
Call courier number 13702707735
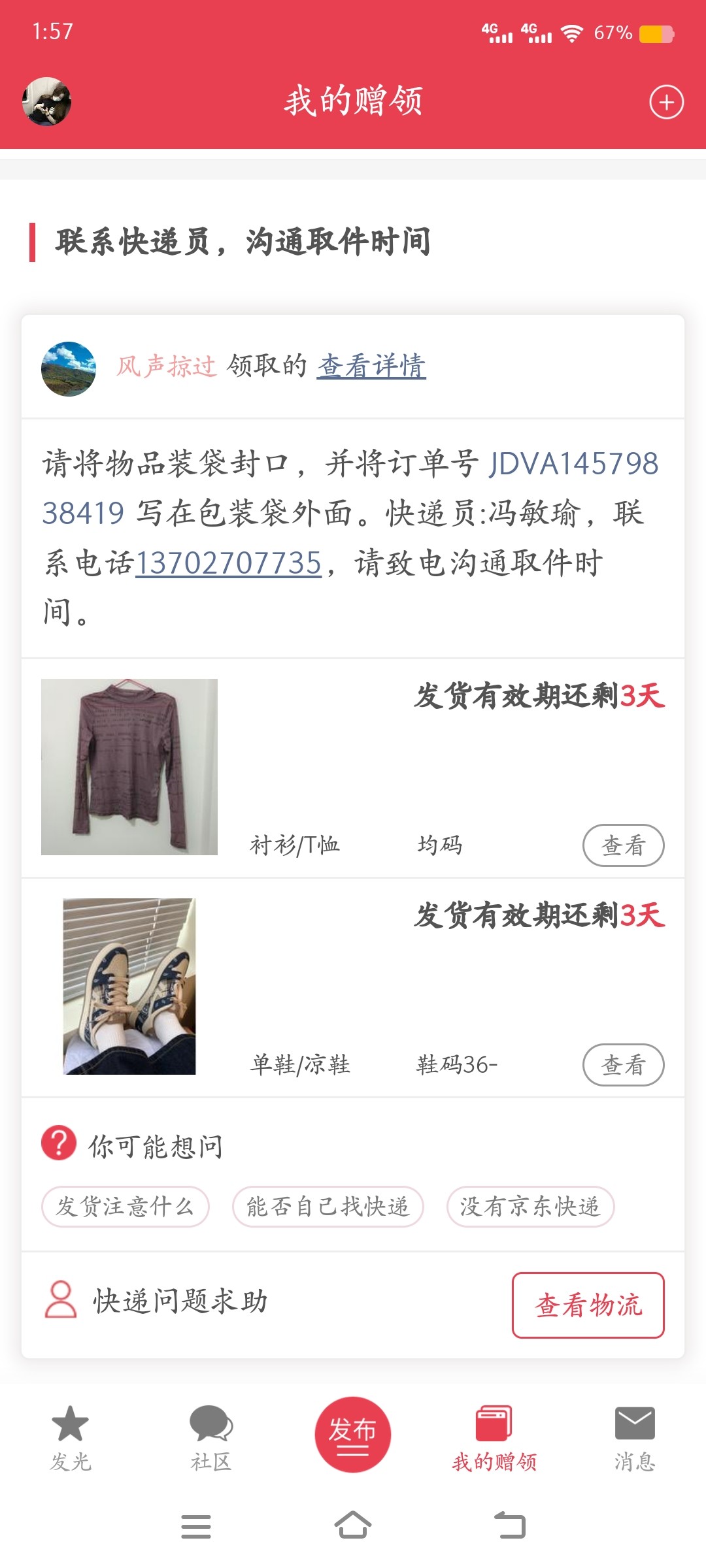[229, 563]
